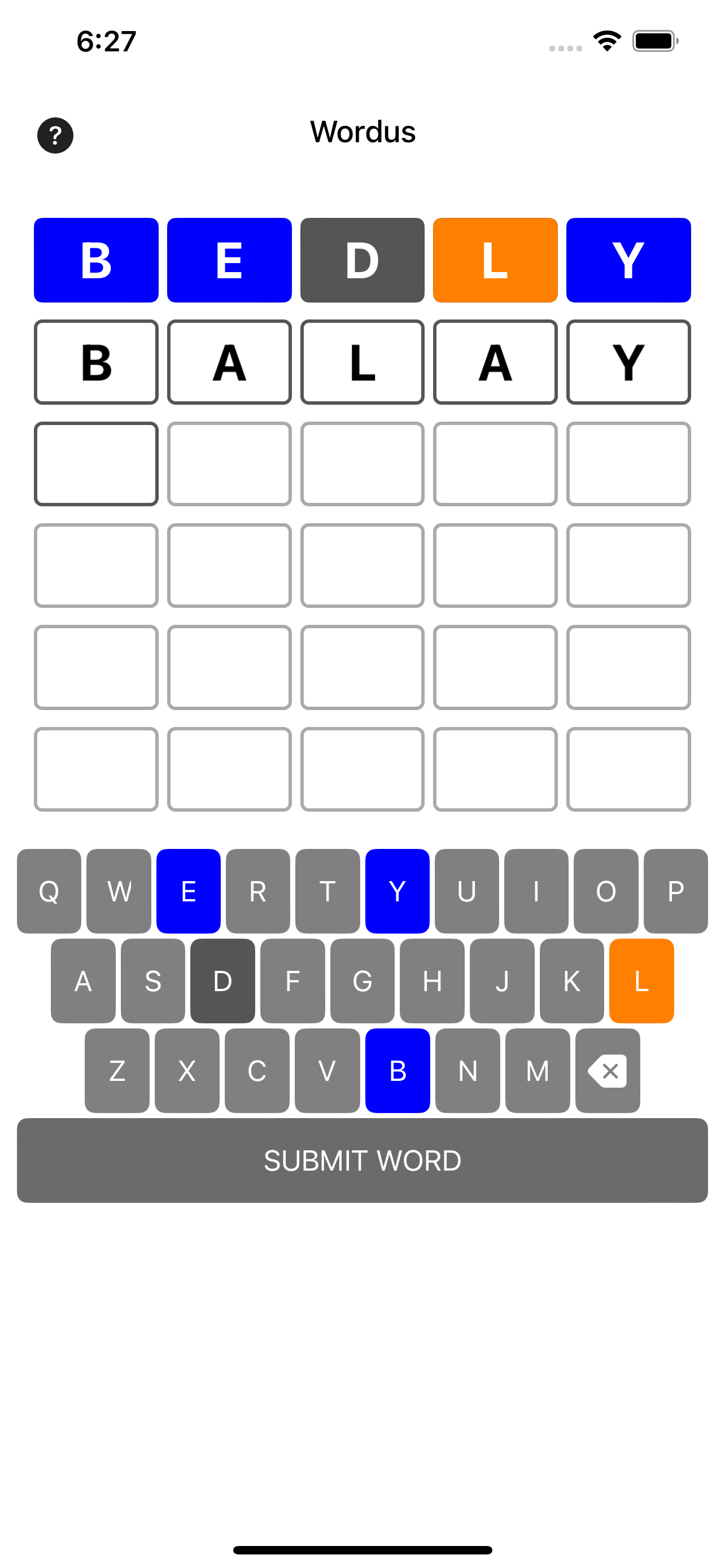Tap the Z key
This screenshot has height=1568, width=725.
click(117, 1071)
